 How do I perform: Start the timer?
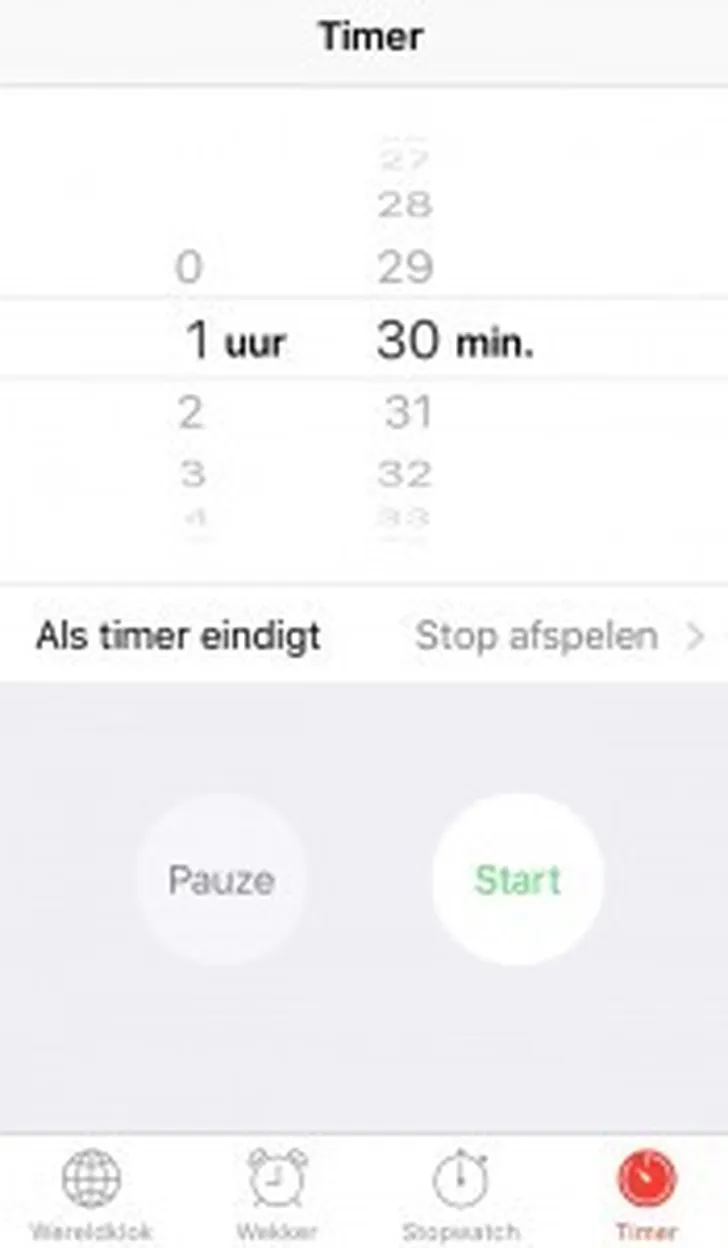(517, 879)
